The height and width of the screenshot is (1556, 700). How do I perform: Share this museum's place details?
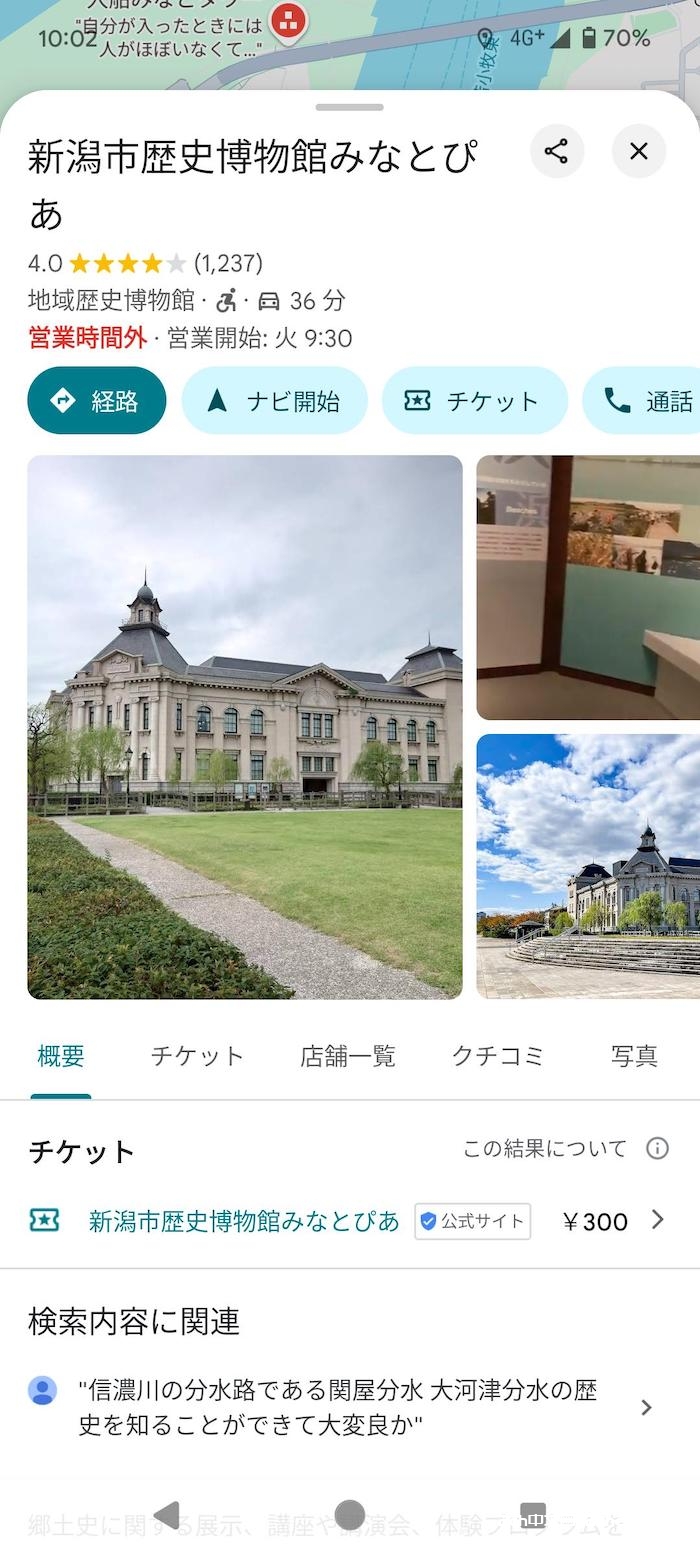557,152
